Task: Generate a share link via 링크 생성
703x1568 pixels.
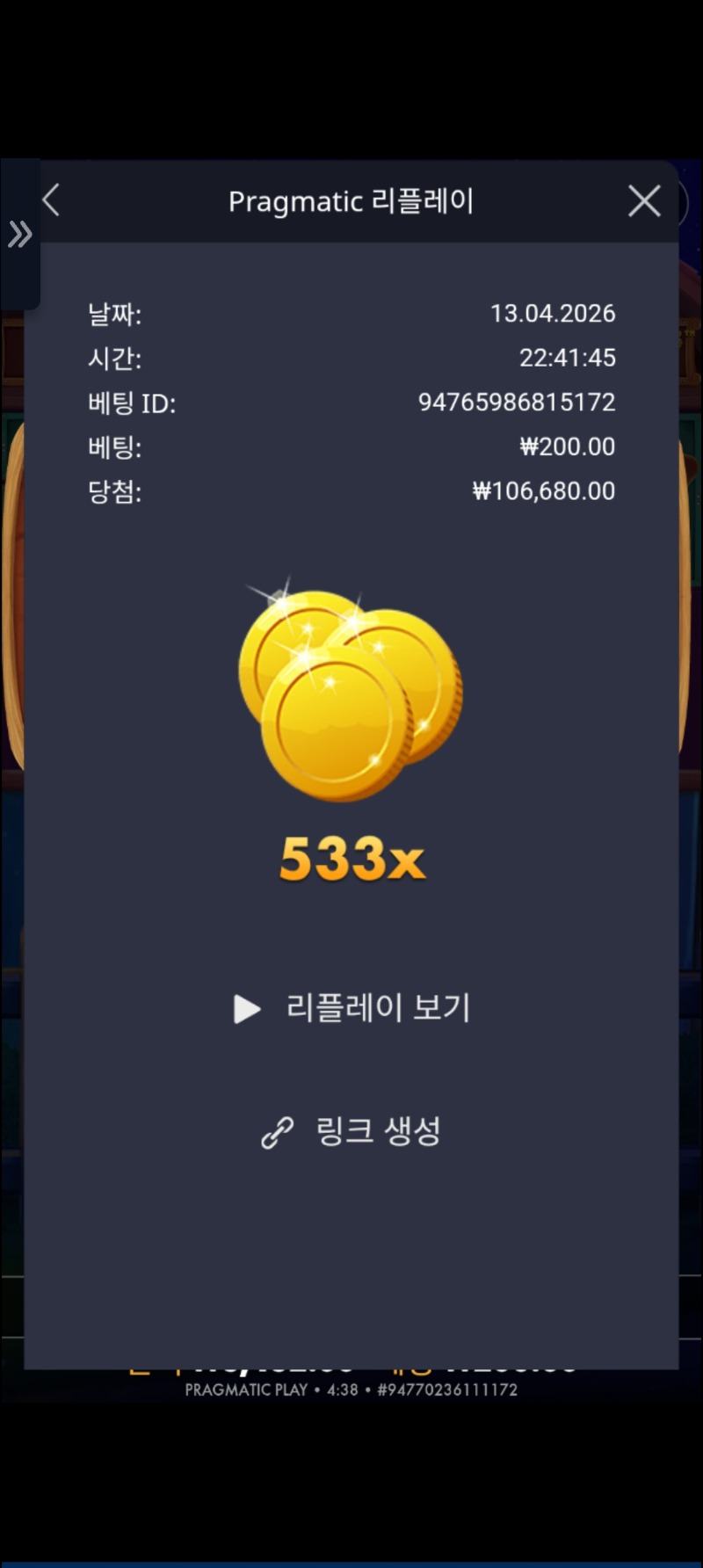Action: coord(351,1131)
